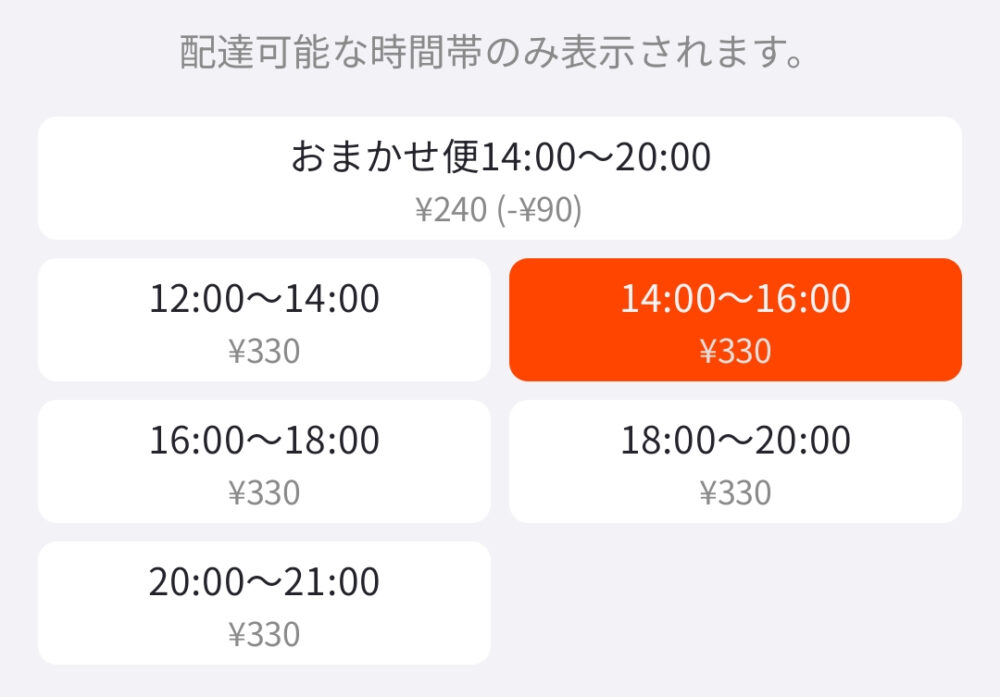Pick the 16:00〜18:00 delivery window

pyautogui.click(x=264, y=461)
